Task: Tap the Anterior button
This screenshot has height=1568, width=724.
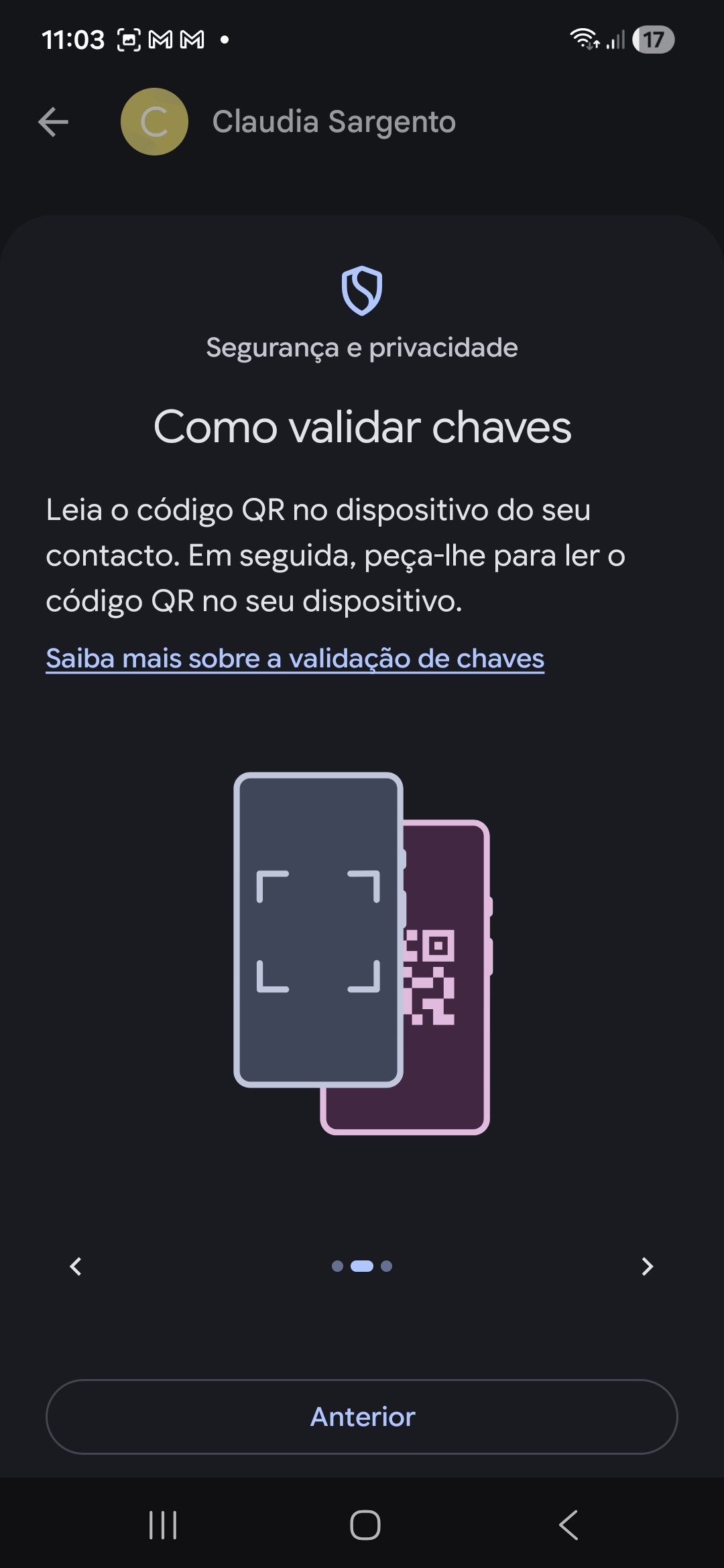Action: pyautogui.click(x=362, y=1417)
